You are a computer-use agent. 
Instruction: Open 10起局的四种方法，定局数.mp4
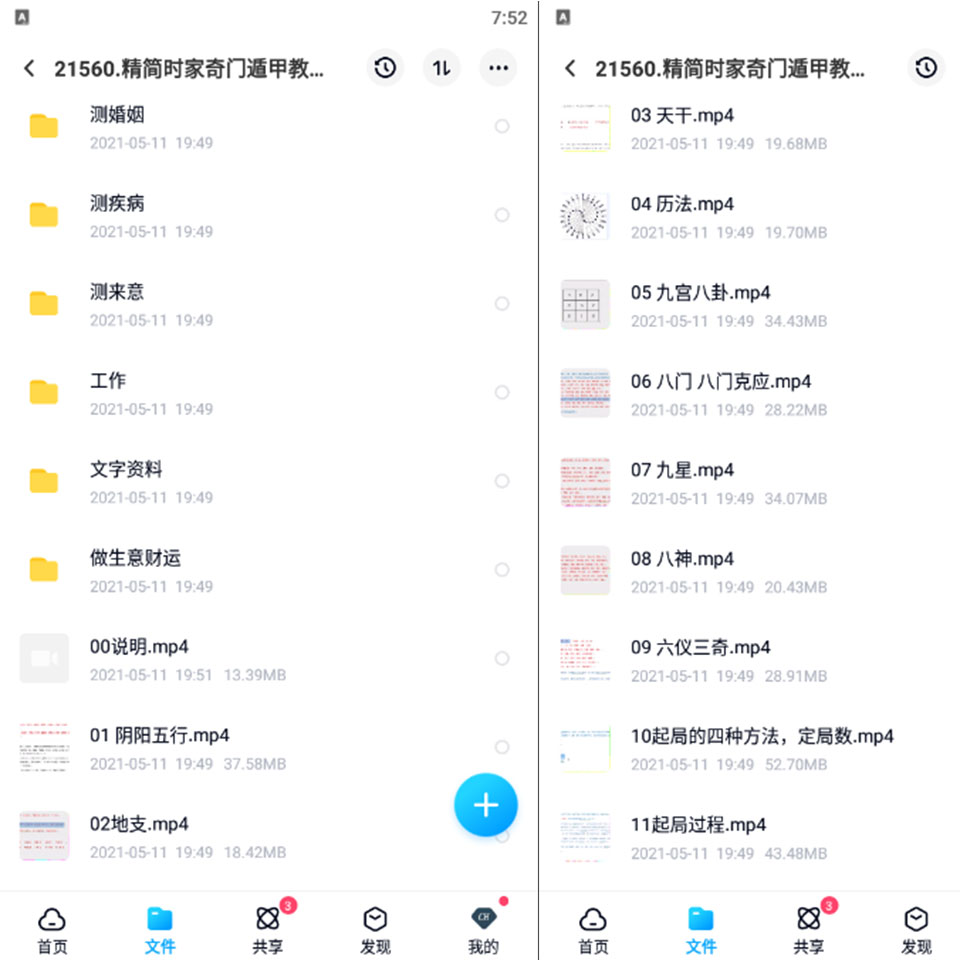point(762,747)
